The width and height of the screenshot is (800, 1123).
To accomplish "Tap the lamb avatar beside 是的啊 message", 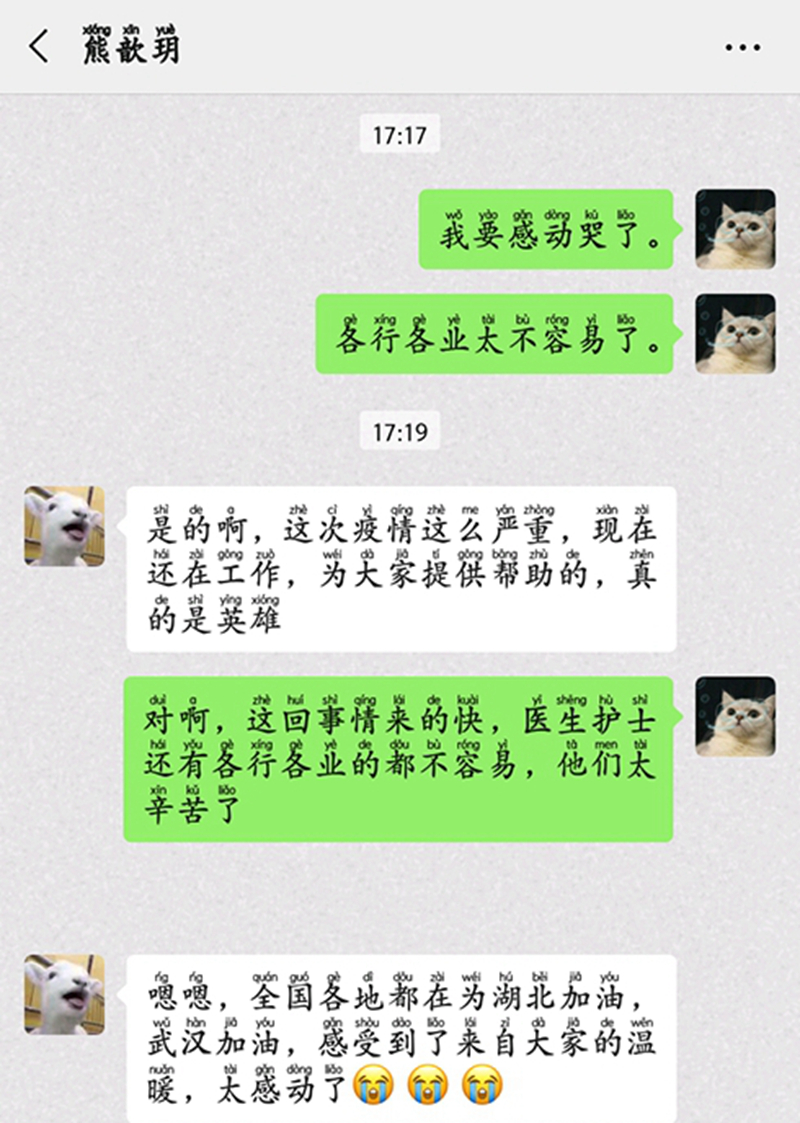I will click(x=64, y=526).
